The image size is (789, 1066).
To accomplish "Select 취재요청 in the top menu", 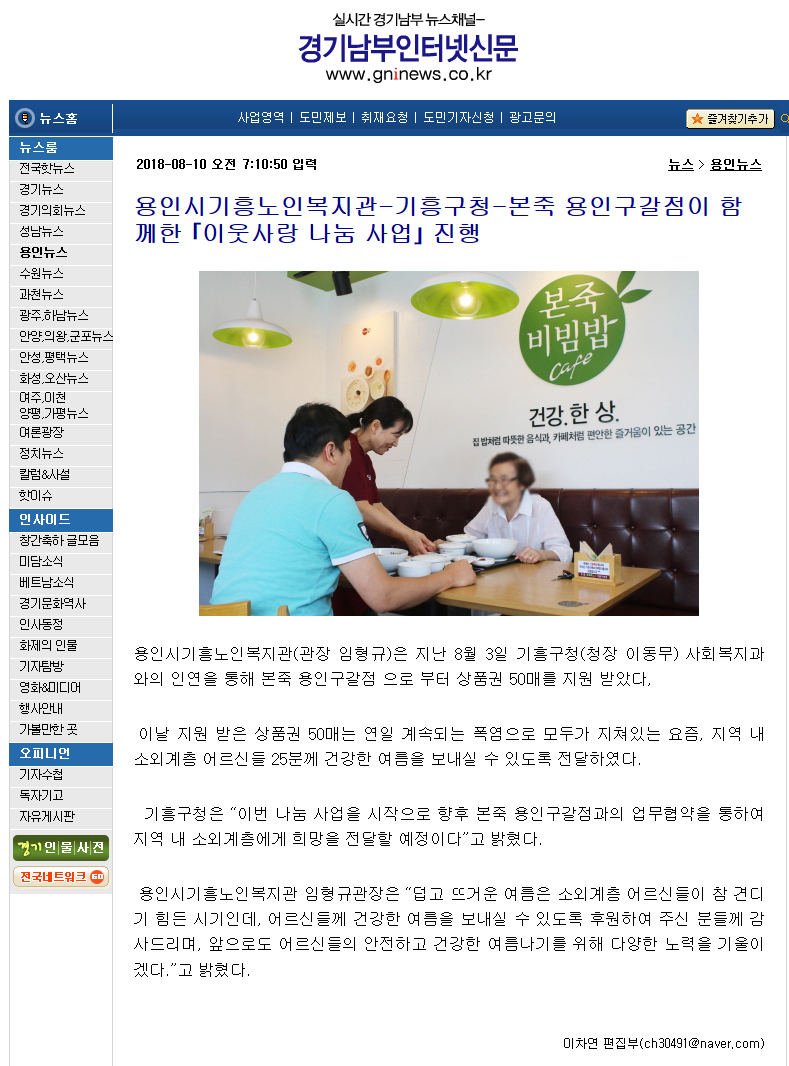I will pos(385,117).
